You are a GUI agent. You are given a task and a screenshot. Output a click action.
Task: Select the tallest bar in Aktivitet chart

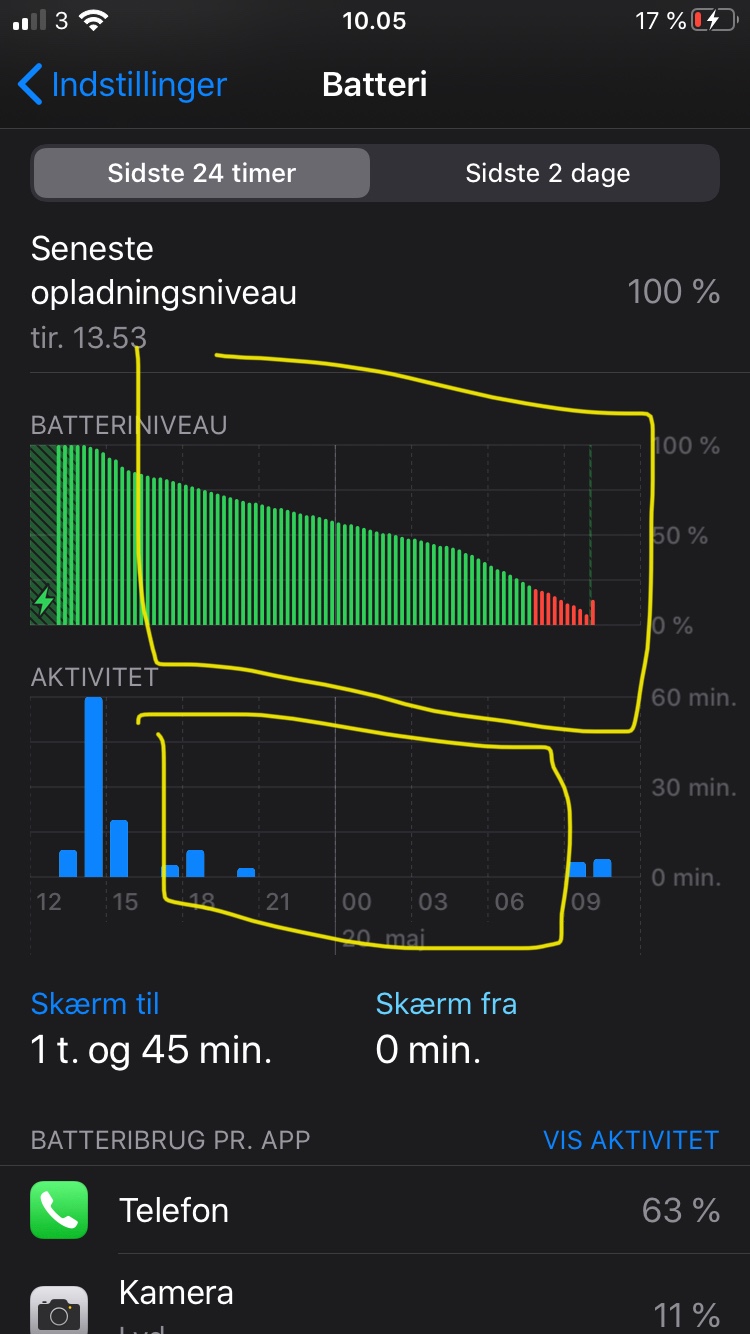94,787
